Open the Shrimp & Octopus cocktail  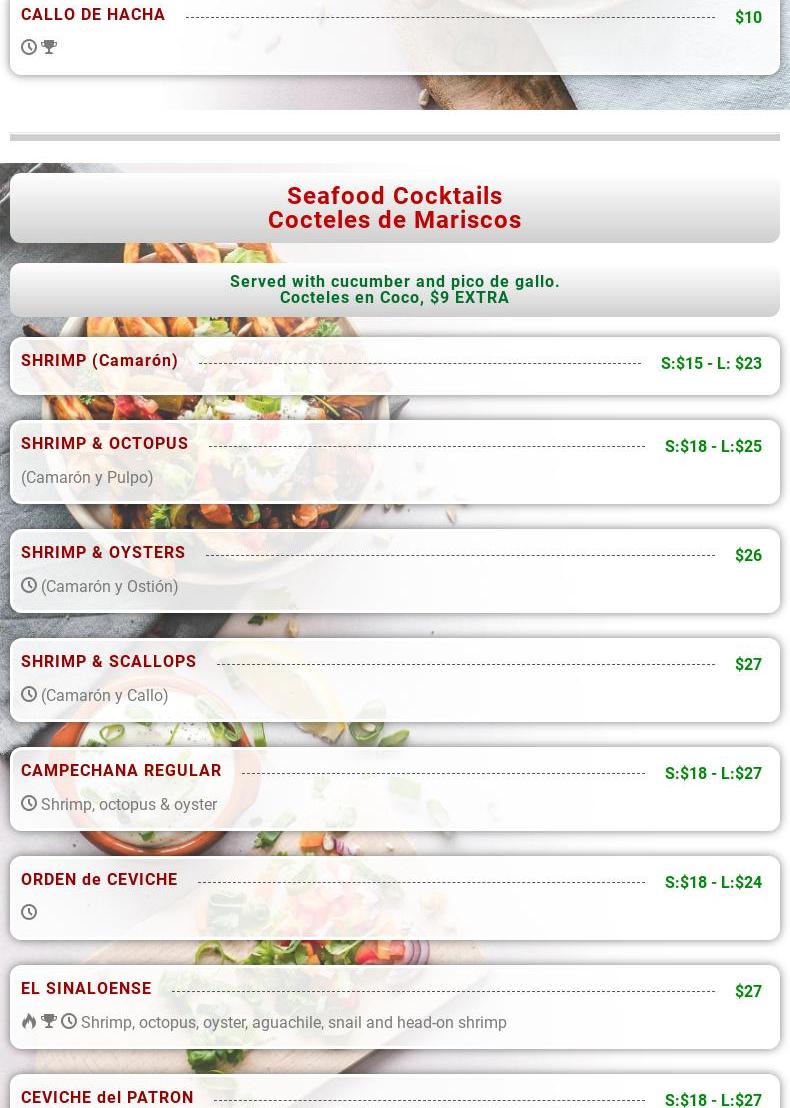pos(104,444)
